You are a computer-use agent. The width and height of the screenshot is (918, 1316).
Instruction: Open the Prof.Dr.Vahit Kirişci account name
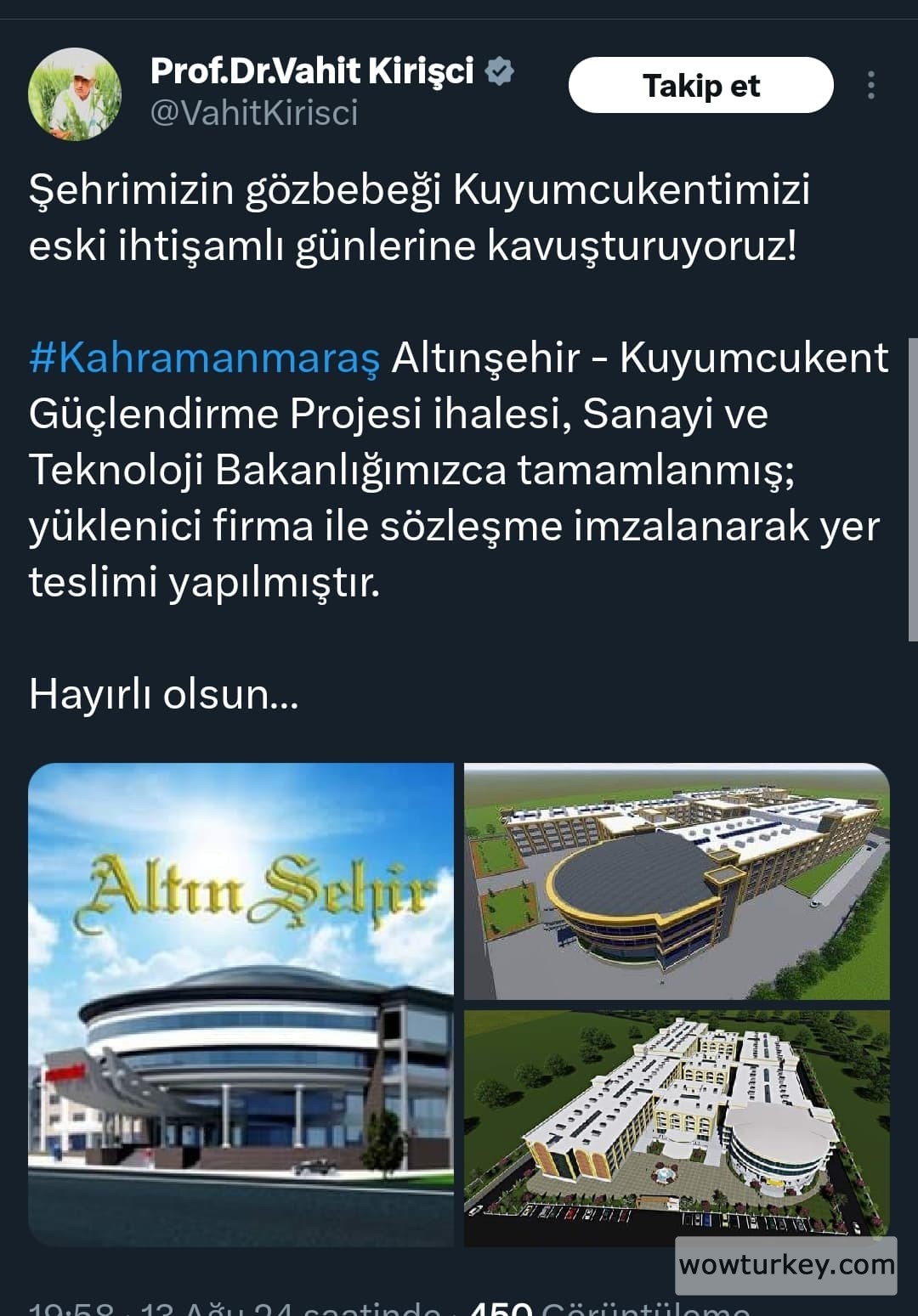pos(312,71)
